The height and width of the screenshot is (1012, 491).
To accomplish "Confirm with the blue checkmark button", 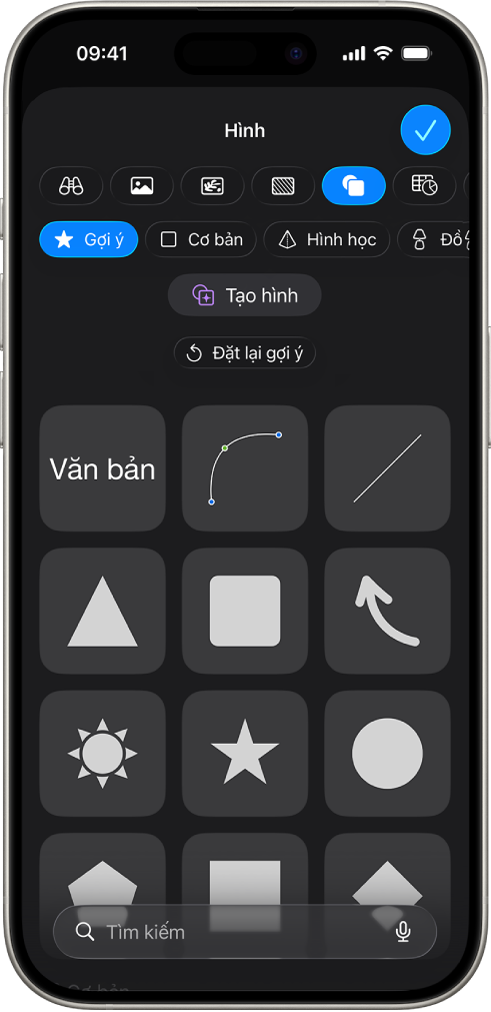I will click(x=425, y=130).
